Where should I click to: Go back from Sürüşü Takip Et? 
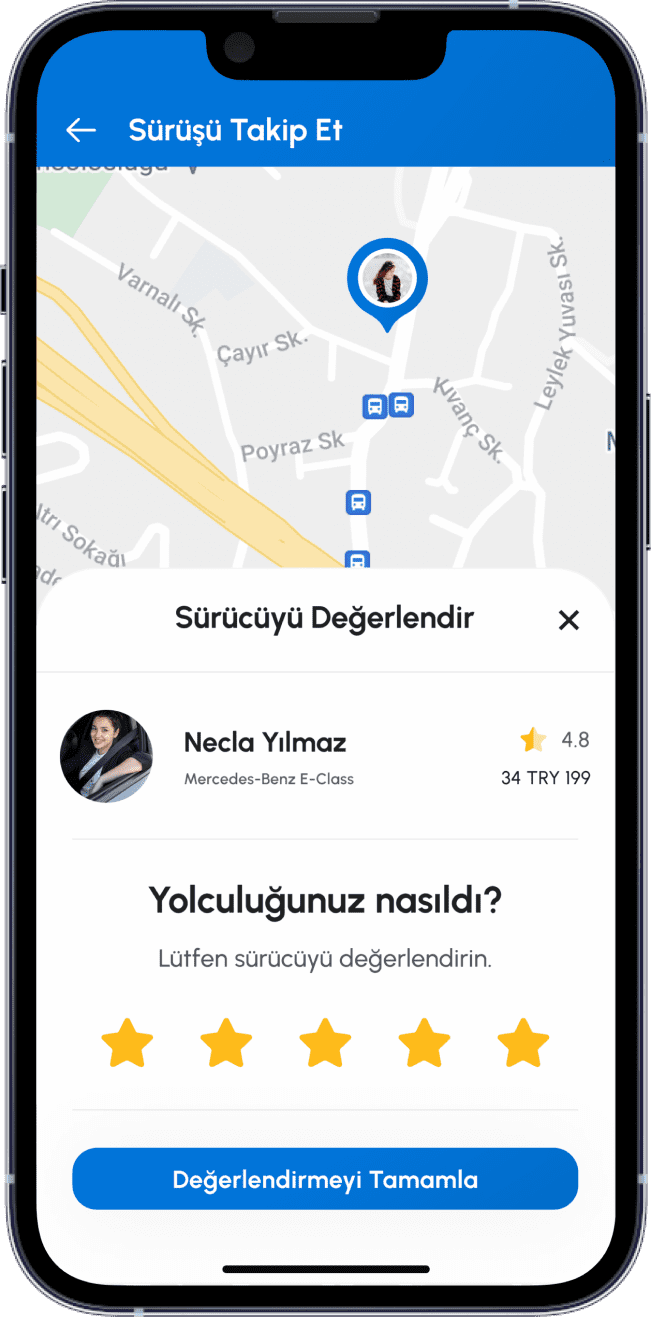(x=81, y=130)
